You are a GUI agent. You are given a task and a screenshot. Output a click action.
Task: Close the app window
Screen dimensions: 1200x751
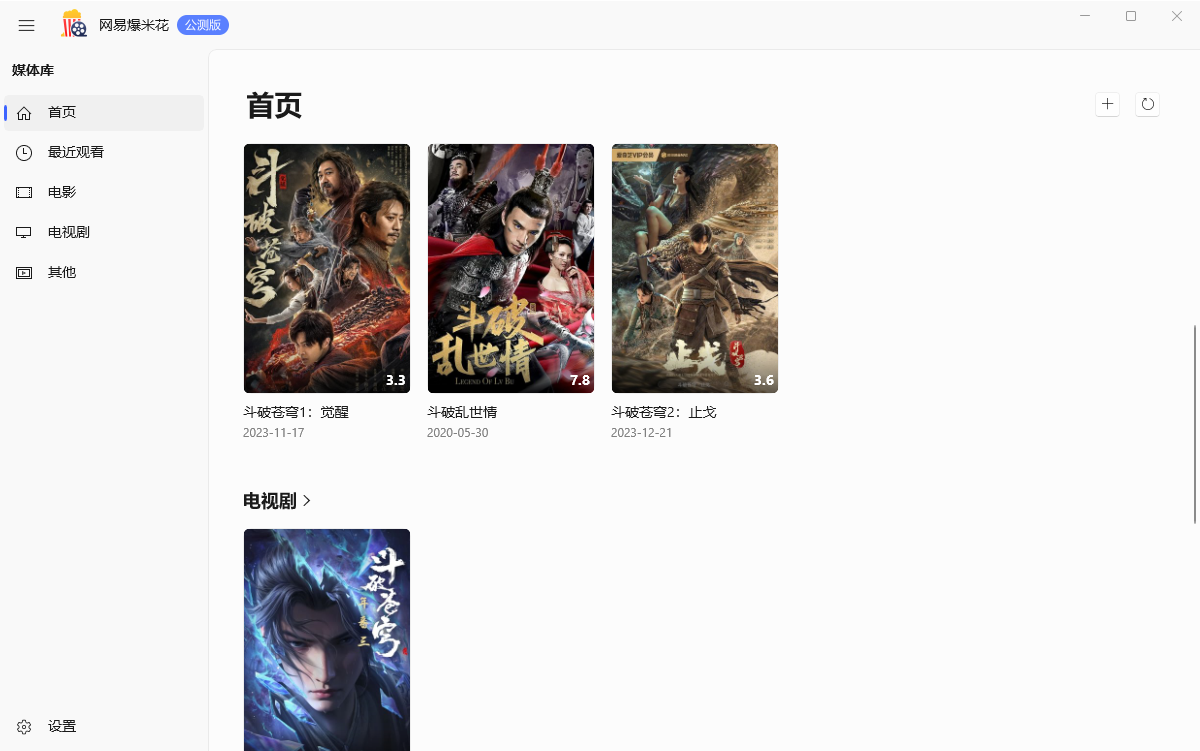click(1177, 16)
